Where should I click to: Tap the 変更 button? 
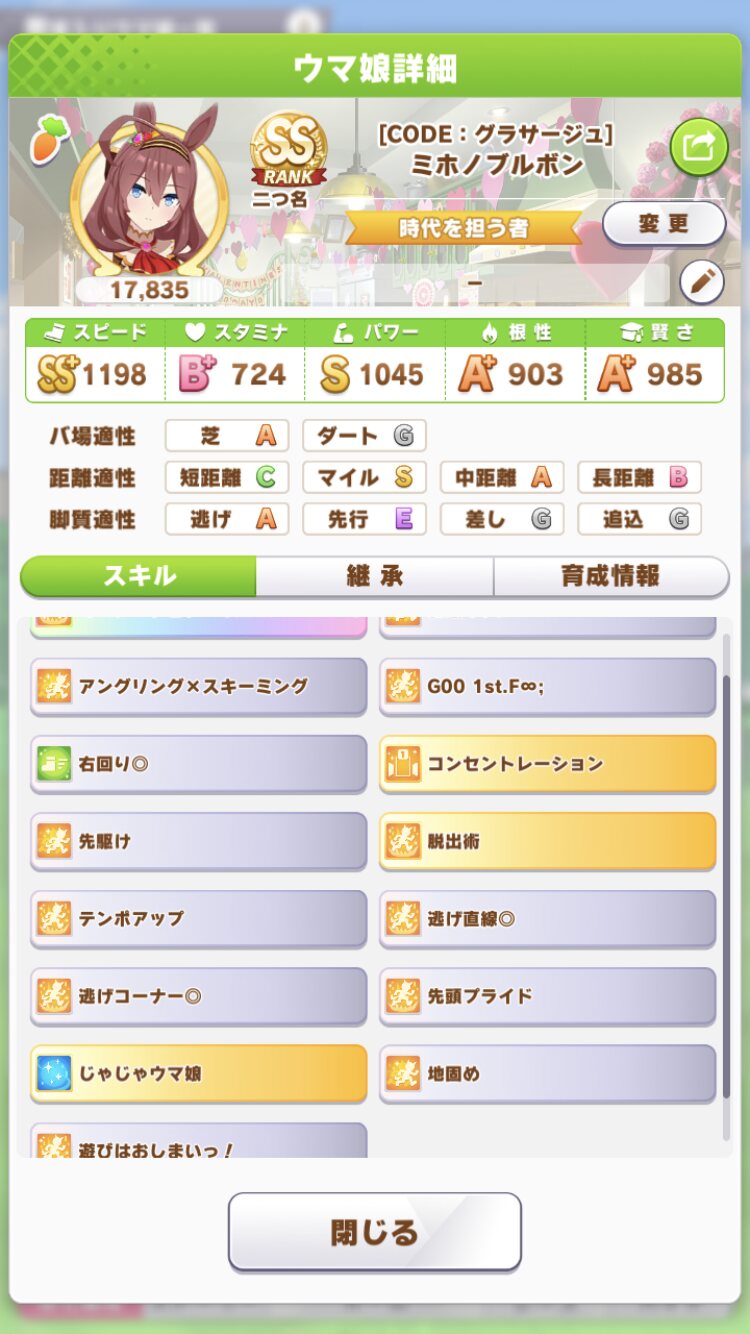click(x=664, y=223)
